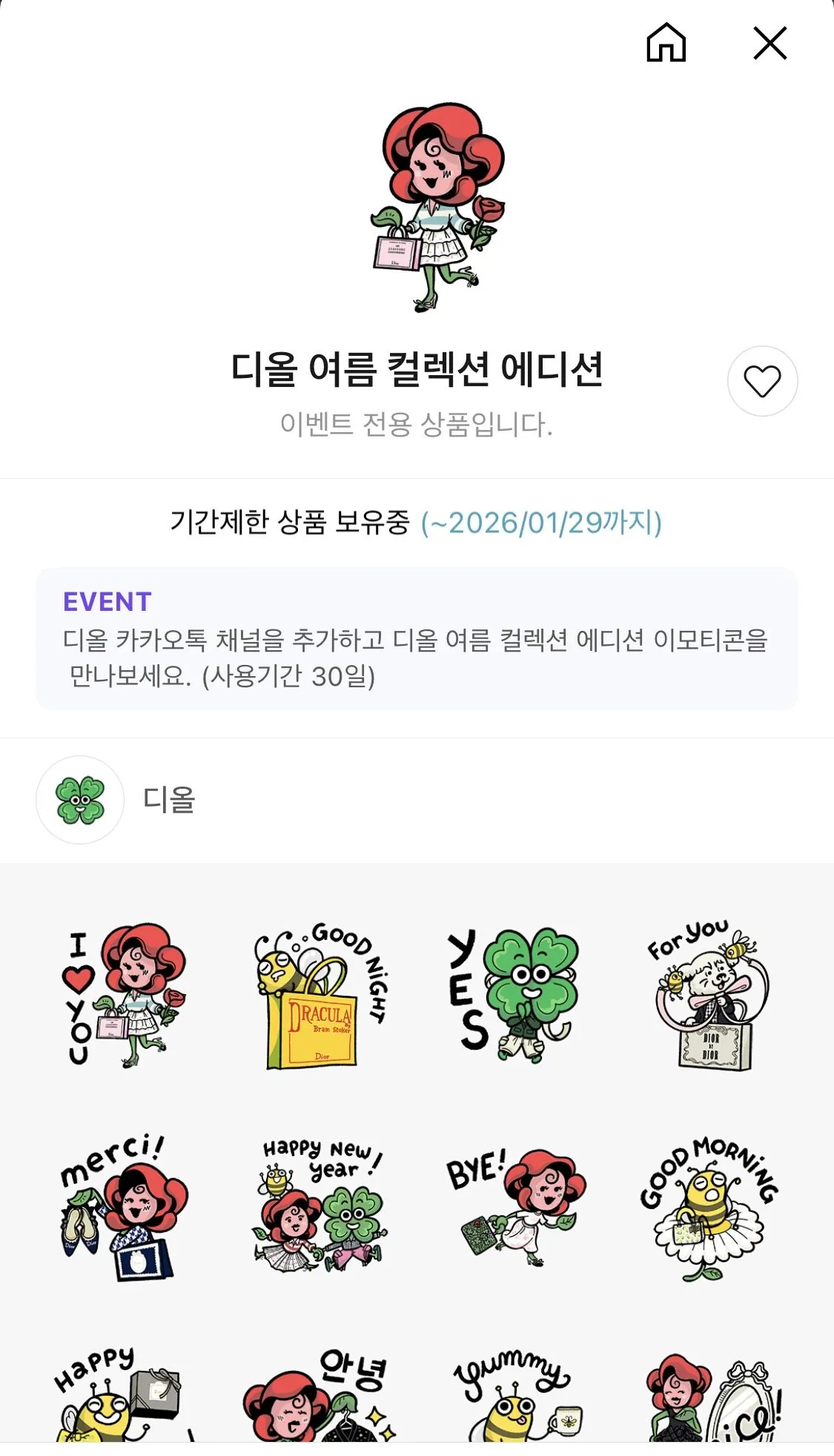Toggle the heart to favorite this emoticon pack
834x1456 pixels.
[765, 382]
